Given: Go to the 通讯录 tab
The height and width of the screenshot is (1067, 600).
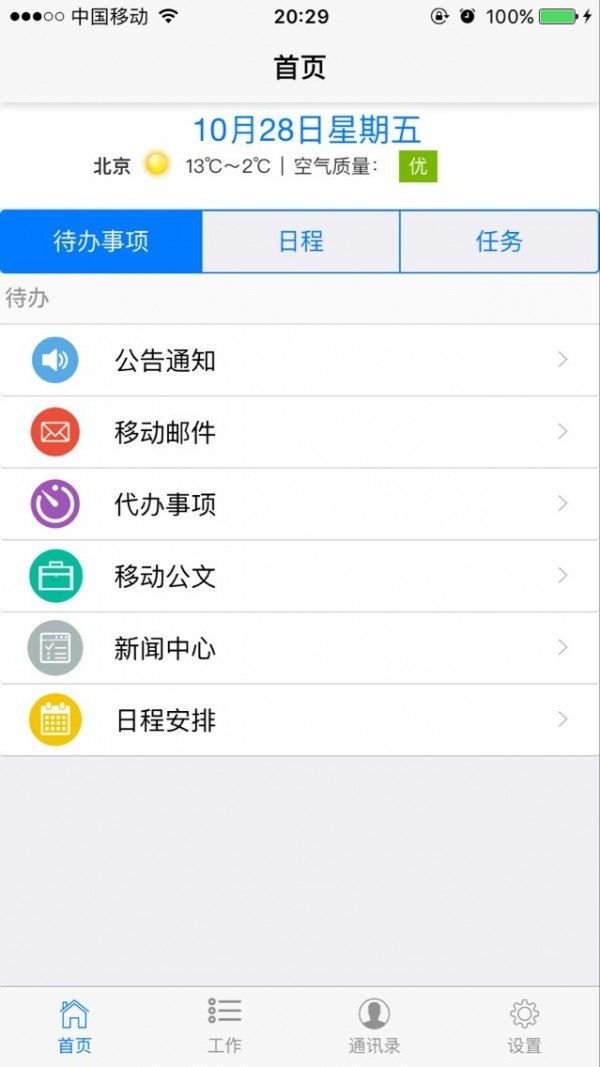Looking at the screenshot, I should (x=374, y=1025).
